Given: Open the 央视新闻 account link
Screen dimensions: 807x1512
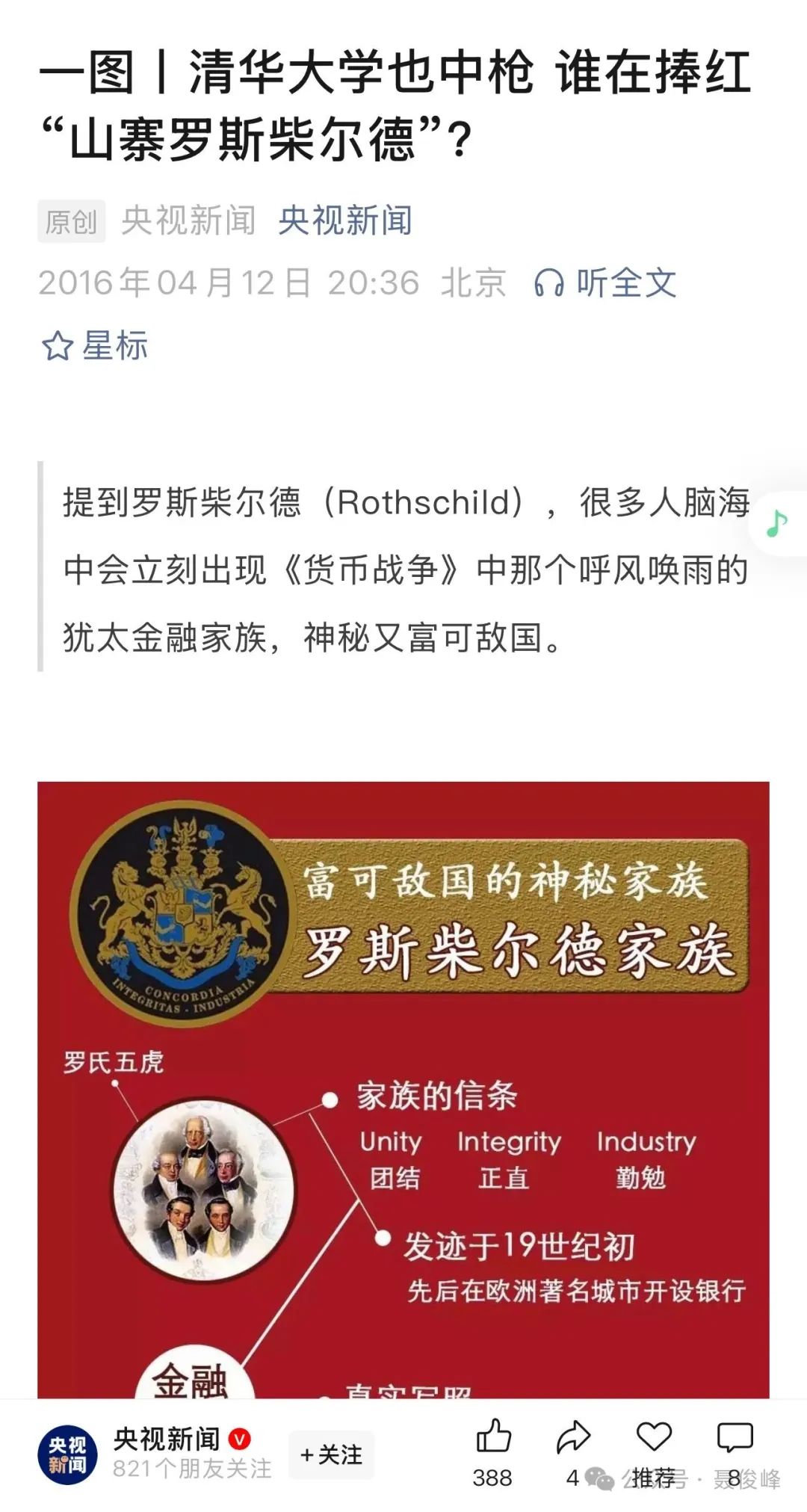Looking at the screenshot, I should [x=344, y=220].
